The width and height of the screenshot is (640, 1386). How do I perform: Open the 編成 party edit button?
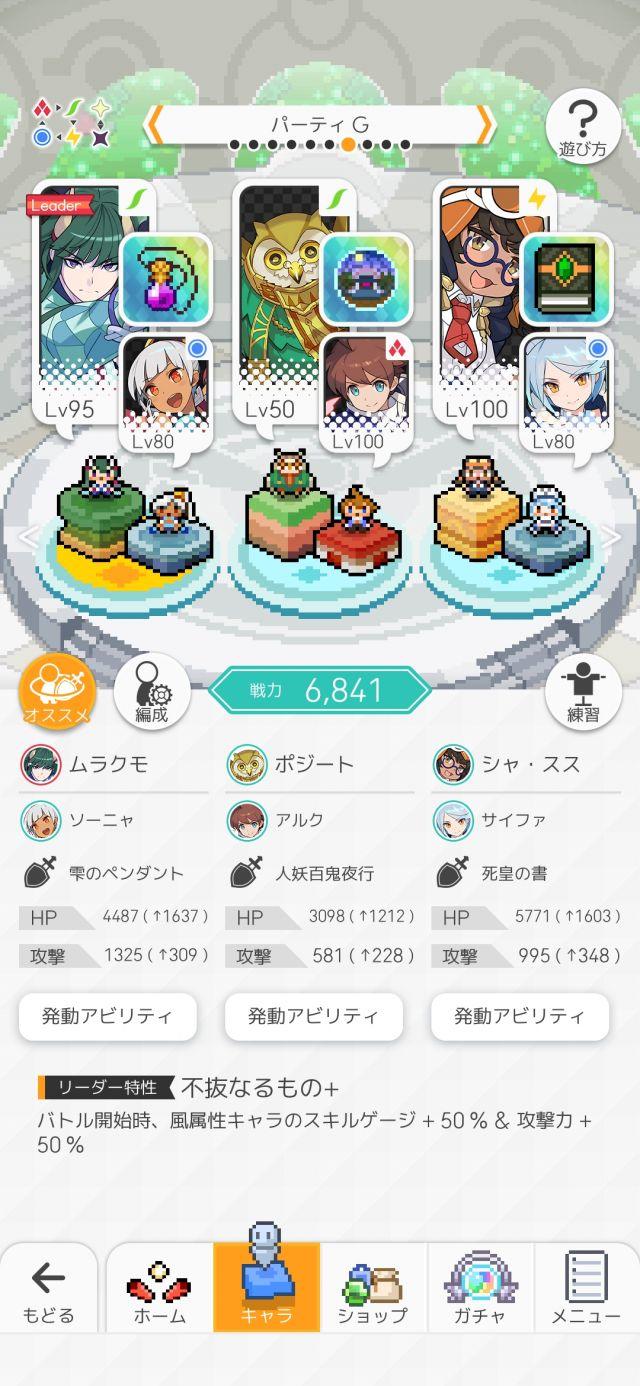pos(152,692)
